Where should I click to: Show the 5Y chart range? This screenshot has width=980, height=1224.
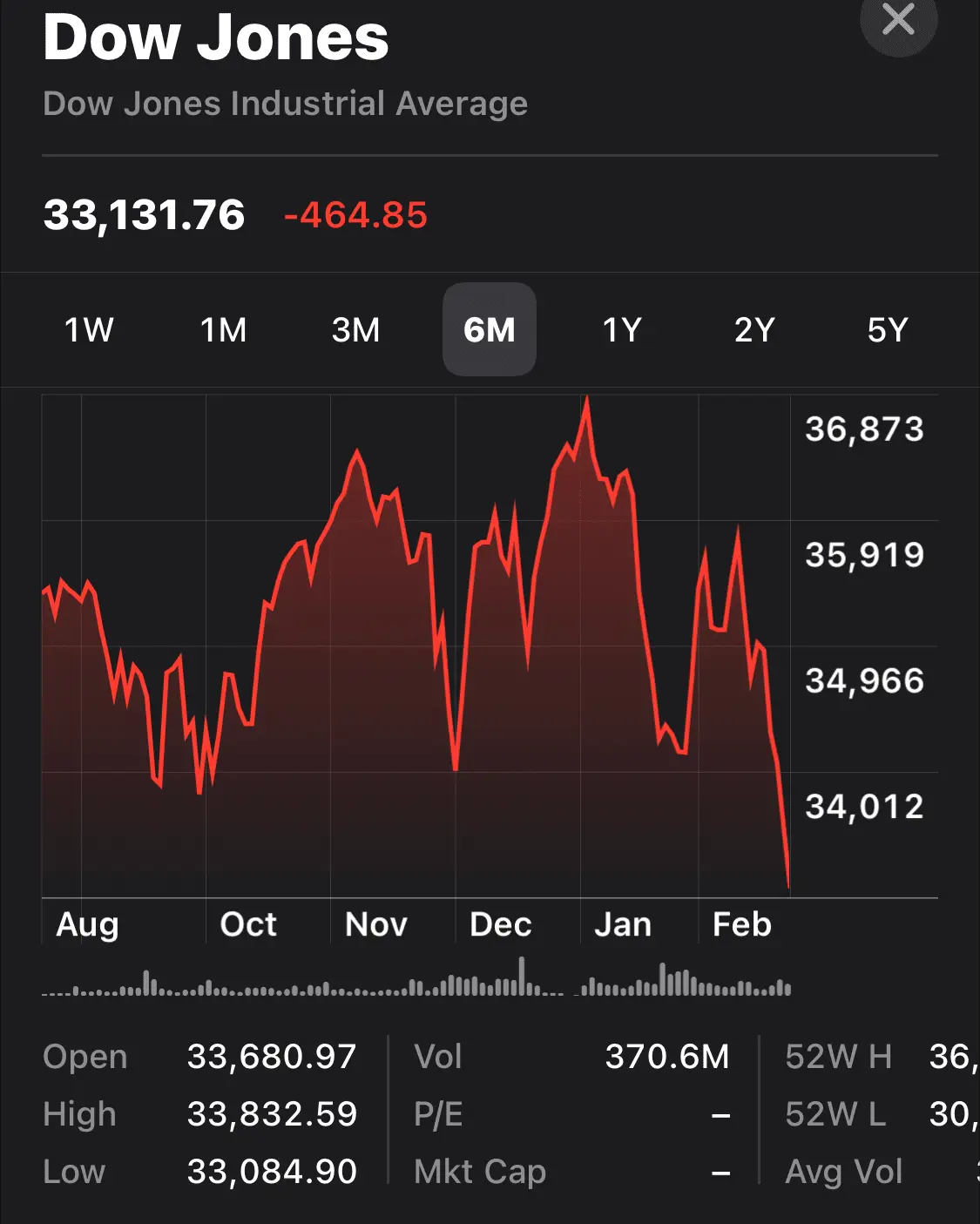tap(887, 330)
